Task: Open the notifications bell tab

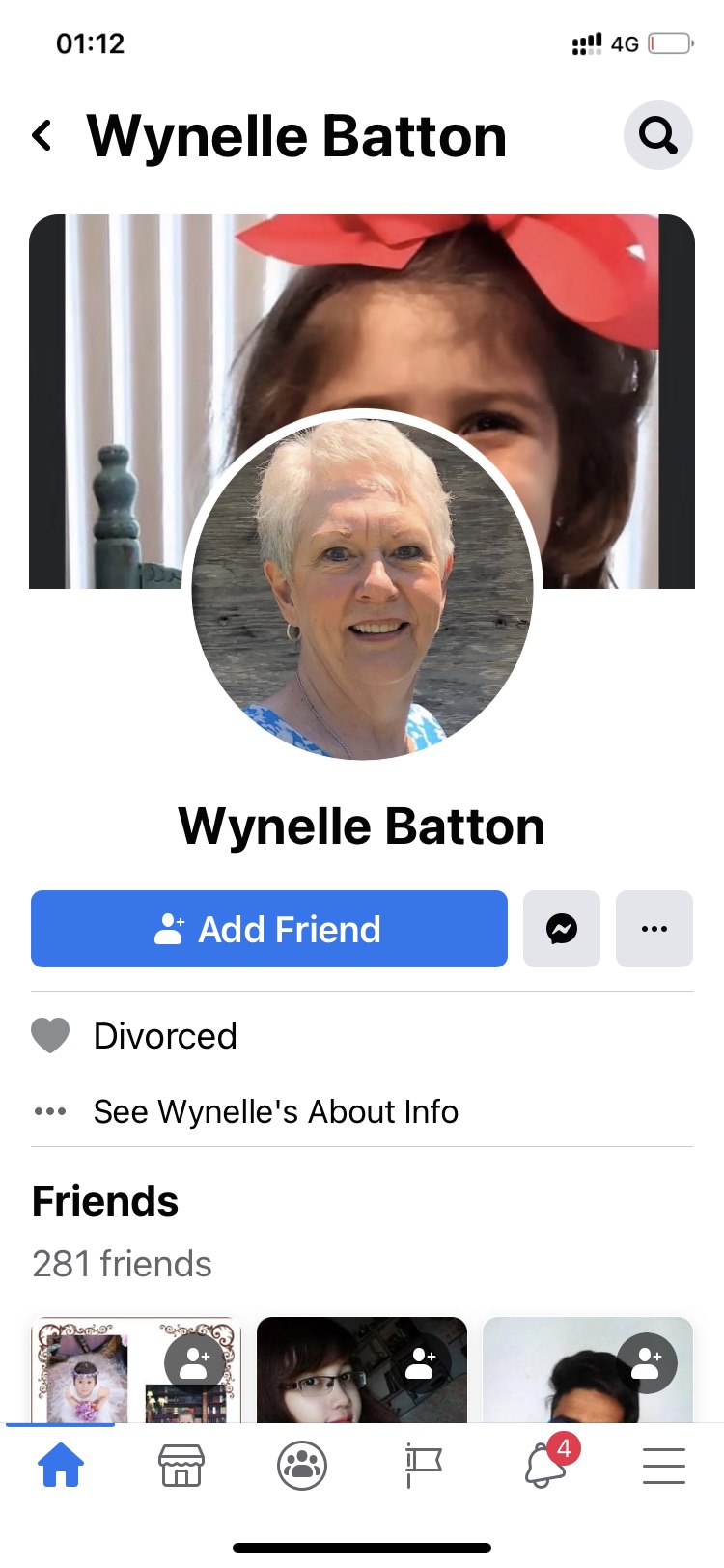Action: coord(545,1466)
